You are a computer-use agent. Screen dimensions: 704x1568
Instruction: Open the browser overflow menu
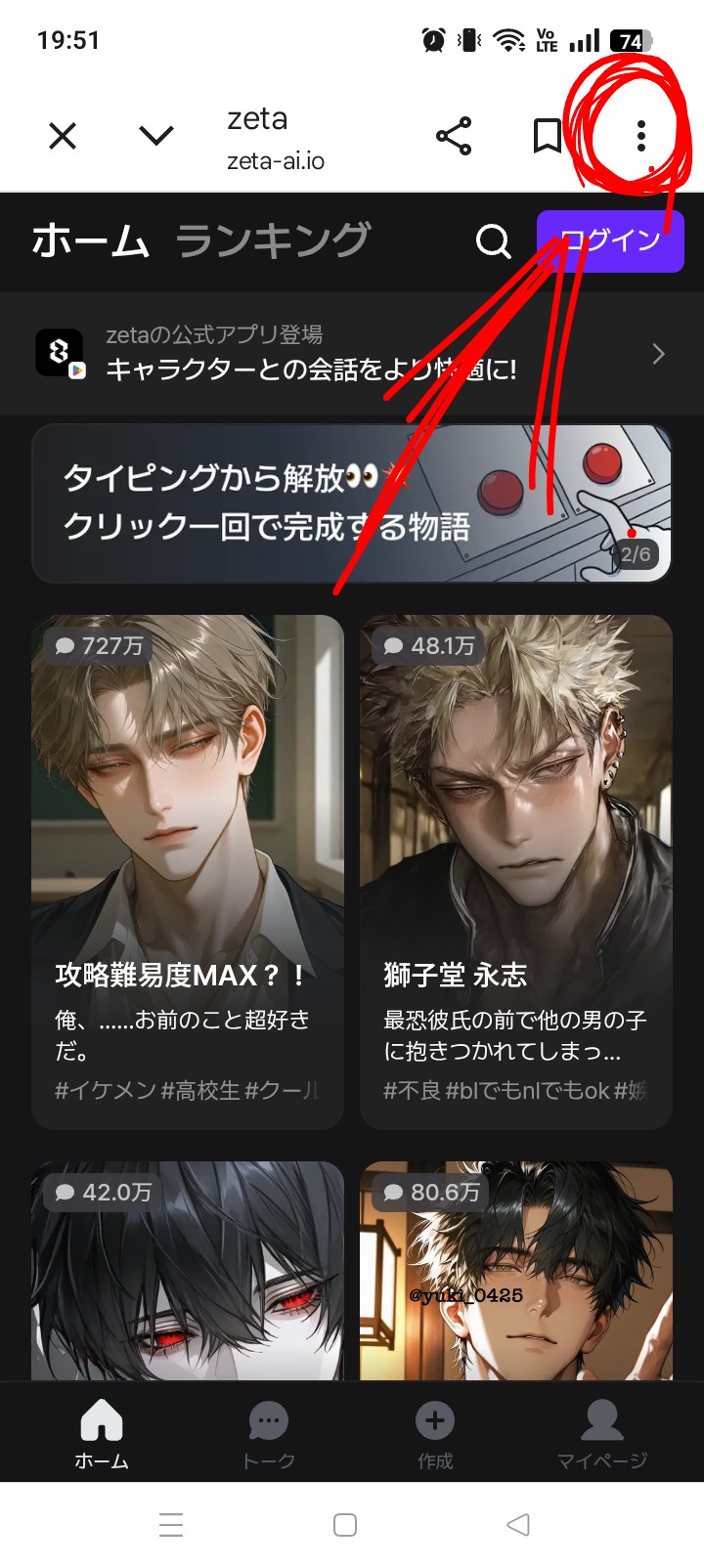click(x=640, y=136)
